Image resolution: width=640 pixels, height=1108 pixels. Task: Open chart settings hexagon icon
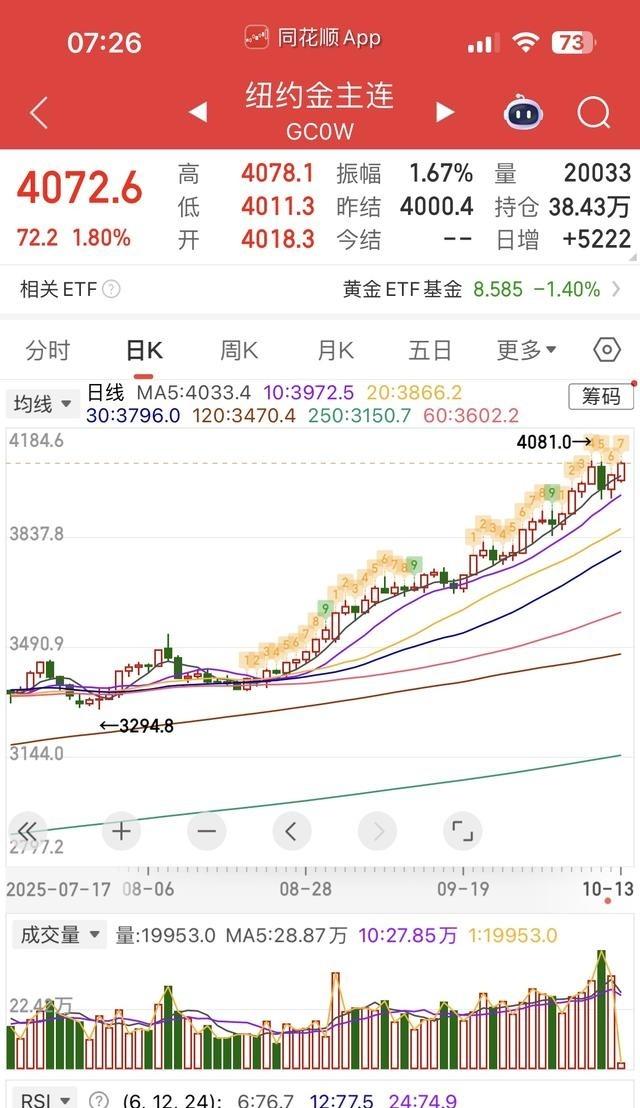(607, 350)
